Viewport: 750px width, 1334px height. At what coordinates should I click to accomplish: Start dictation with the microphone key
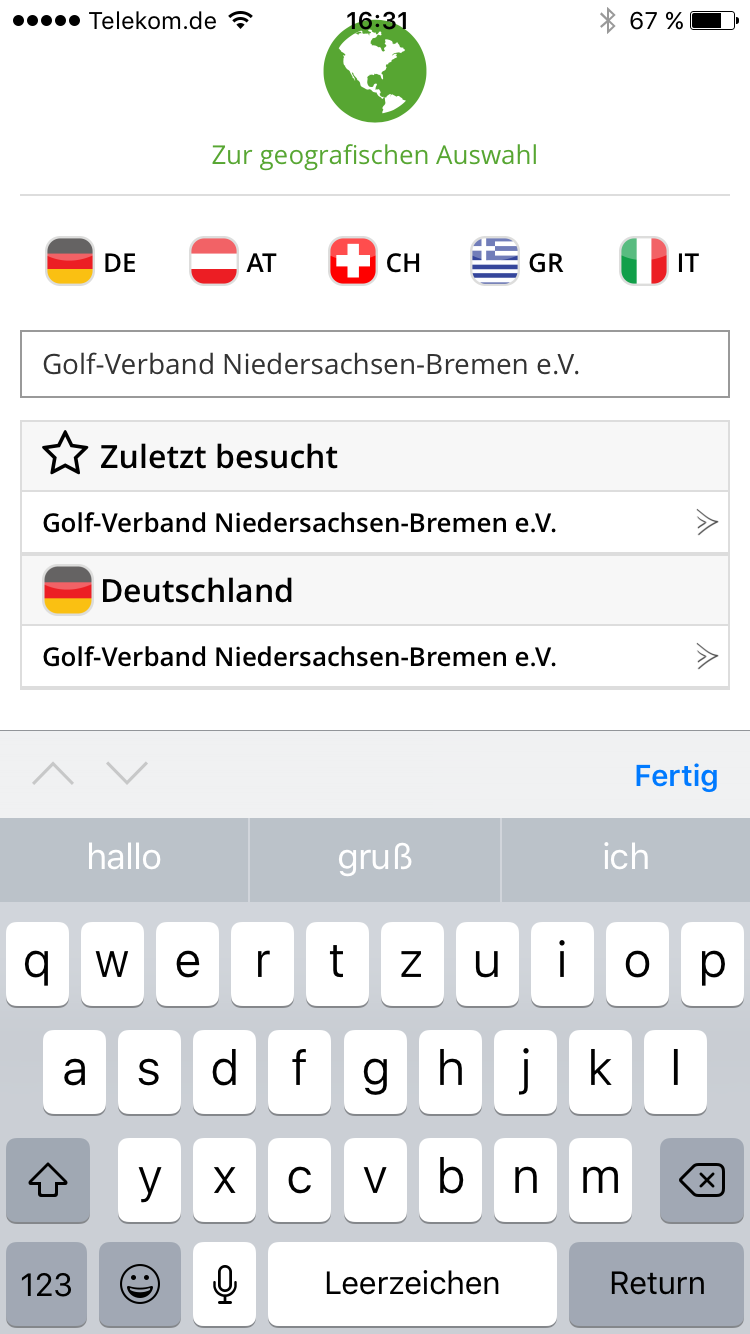pyautogui.click(x=225, y=1284)
